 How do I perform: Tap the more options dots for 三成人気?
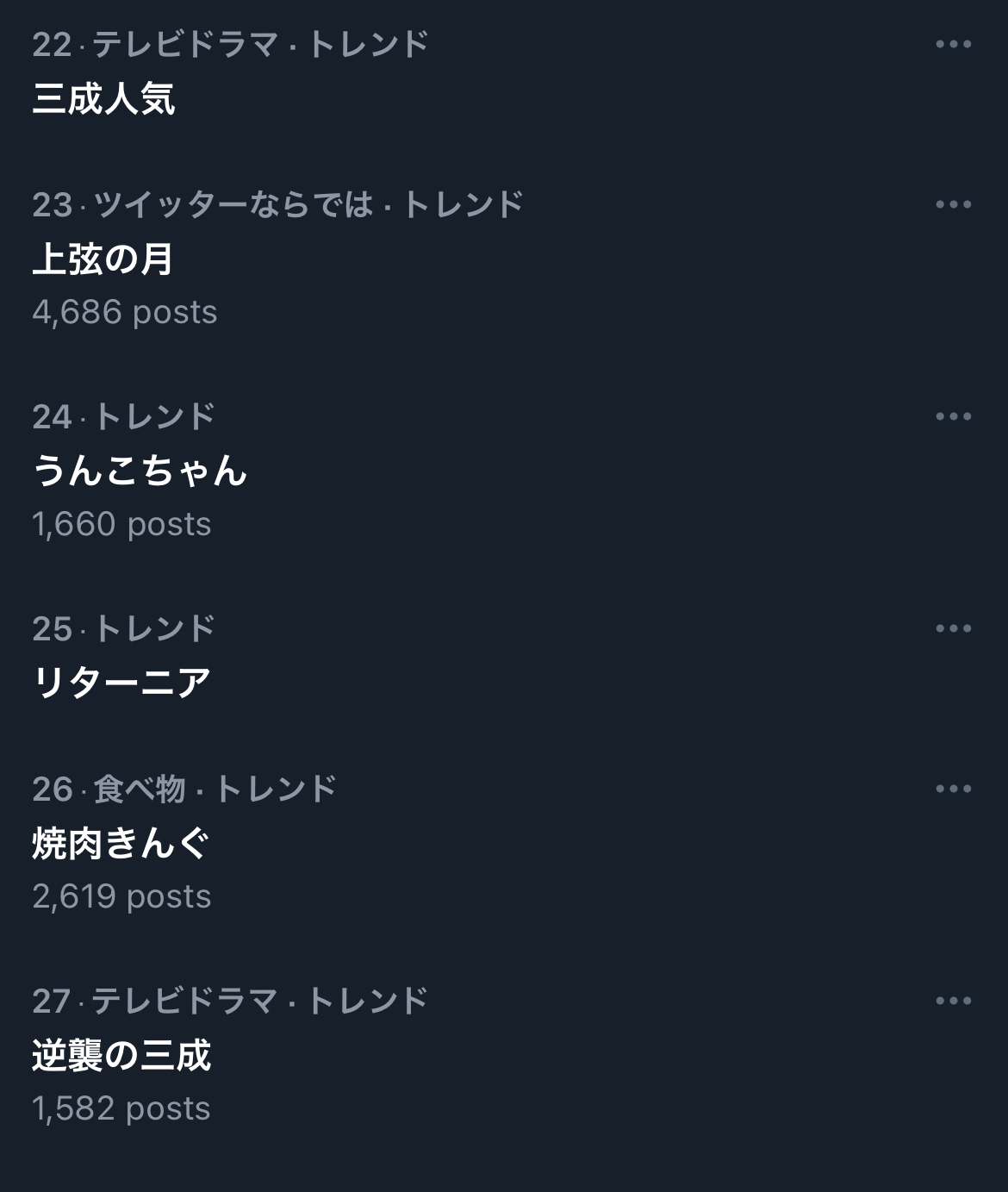[x=953, y=44]
